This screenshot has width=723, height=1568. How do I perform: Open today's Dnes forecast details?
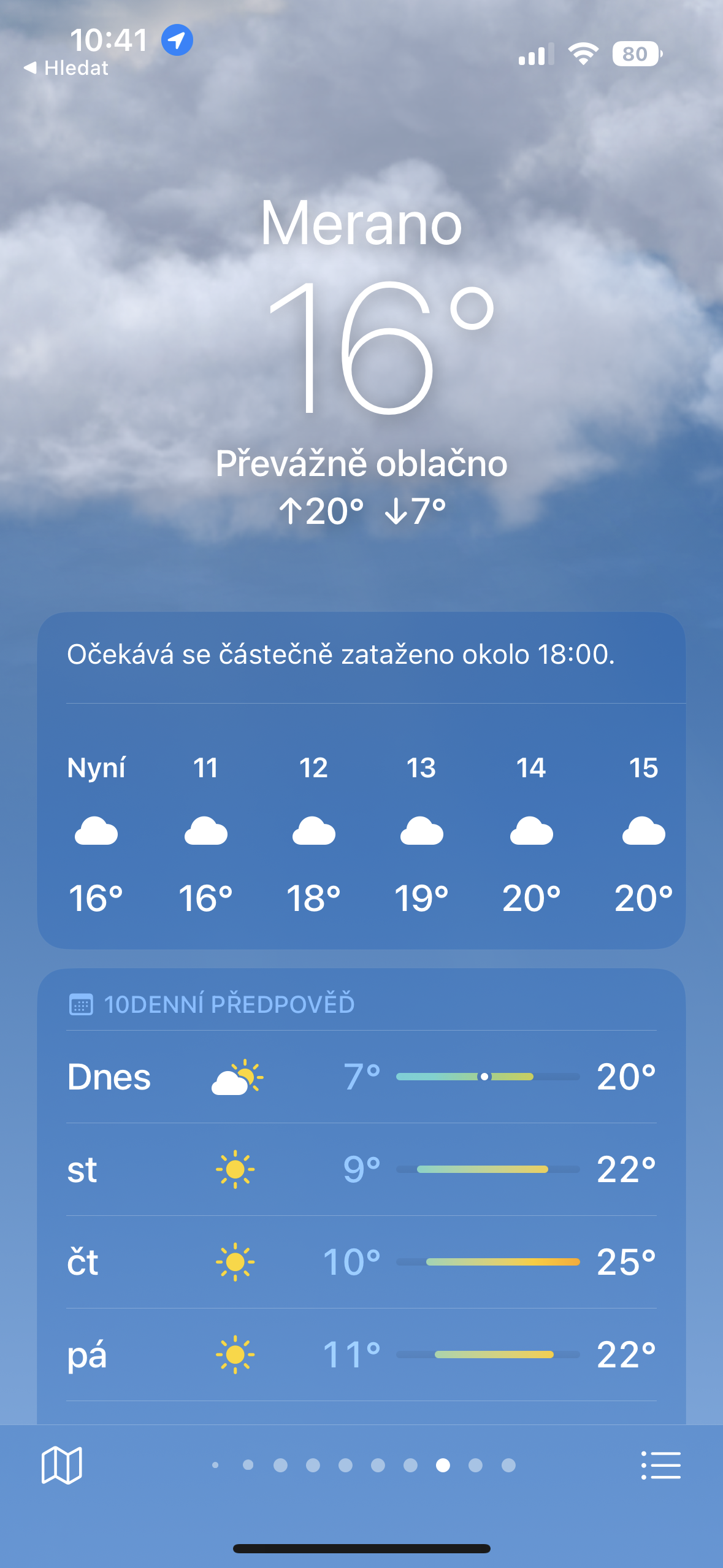(x=361, y=1077)
